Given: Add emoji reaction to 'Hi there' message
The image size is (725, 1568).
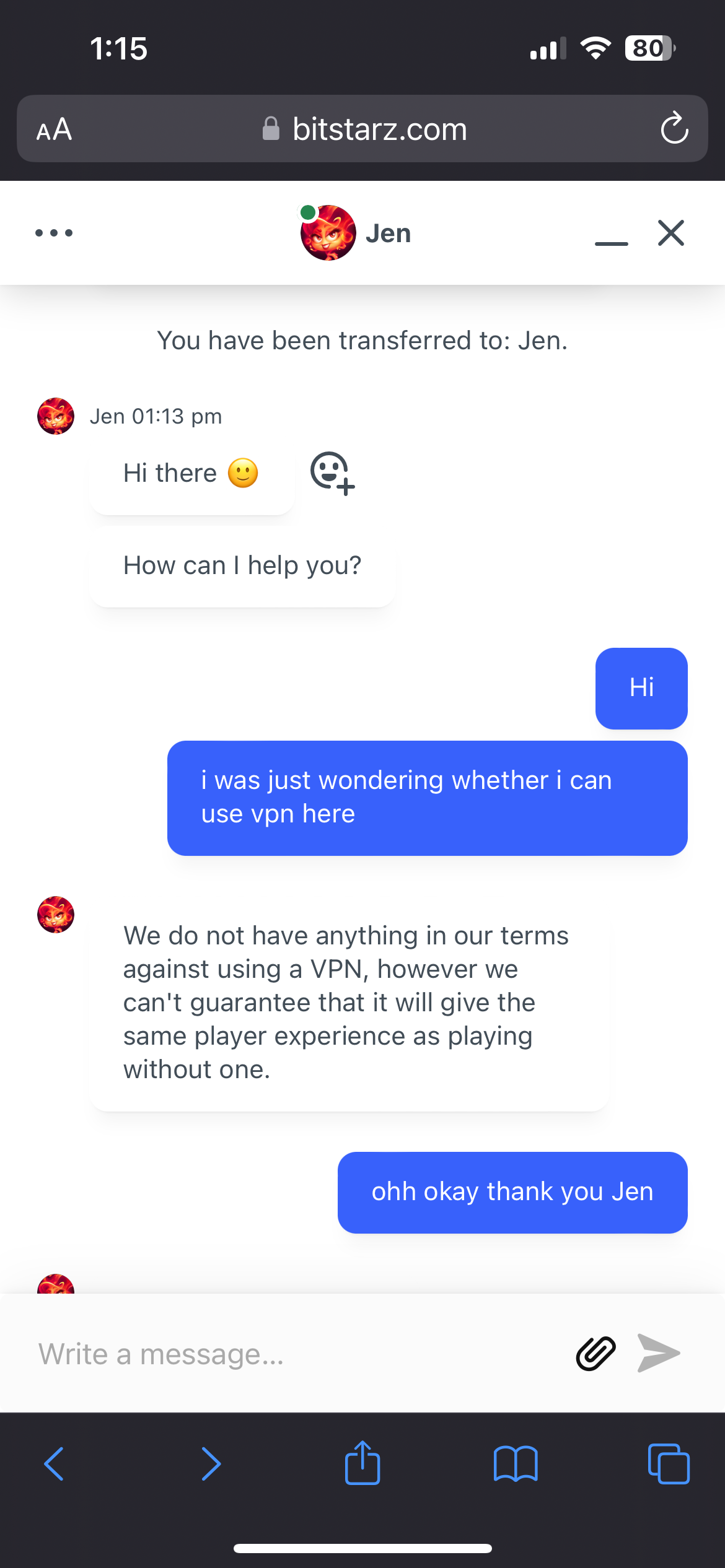Looking at the screenshot, I should [332, 474].
